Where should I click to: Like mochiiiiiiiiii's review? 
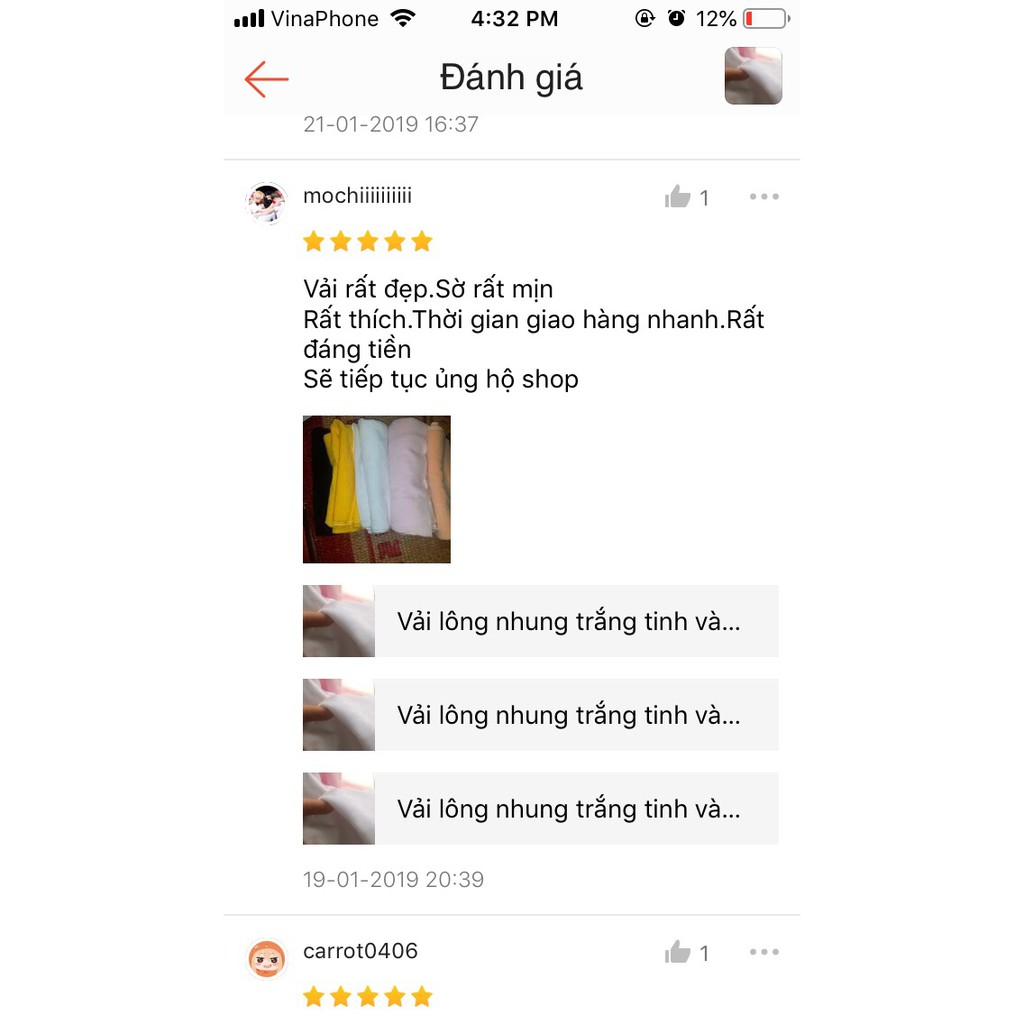click(x=678, y=197)
